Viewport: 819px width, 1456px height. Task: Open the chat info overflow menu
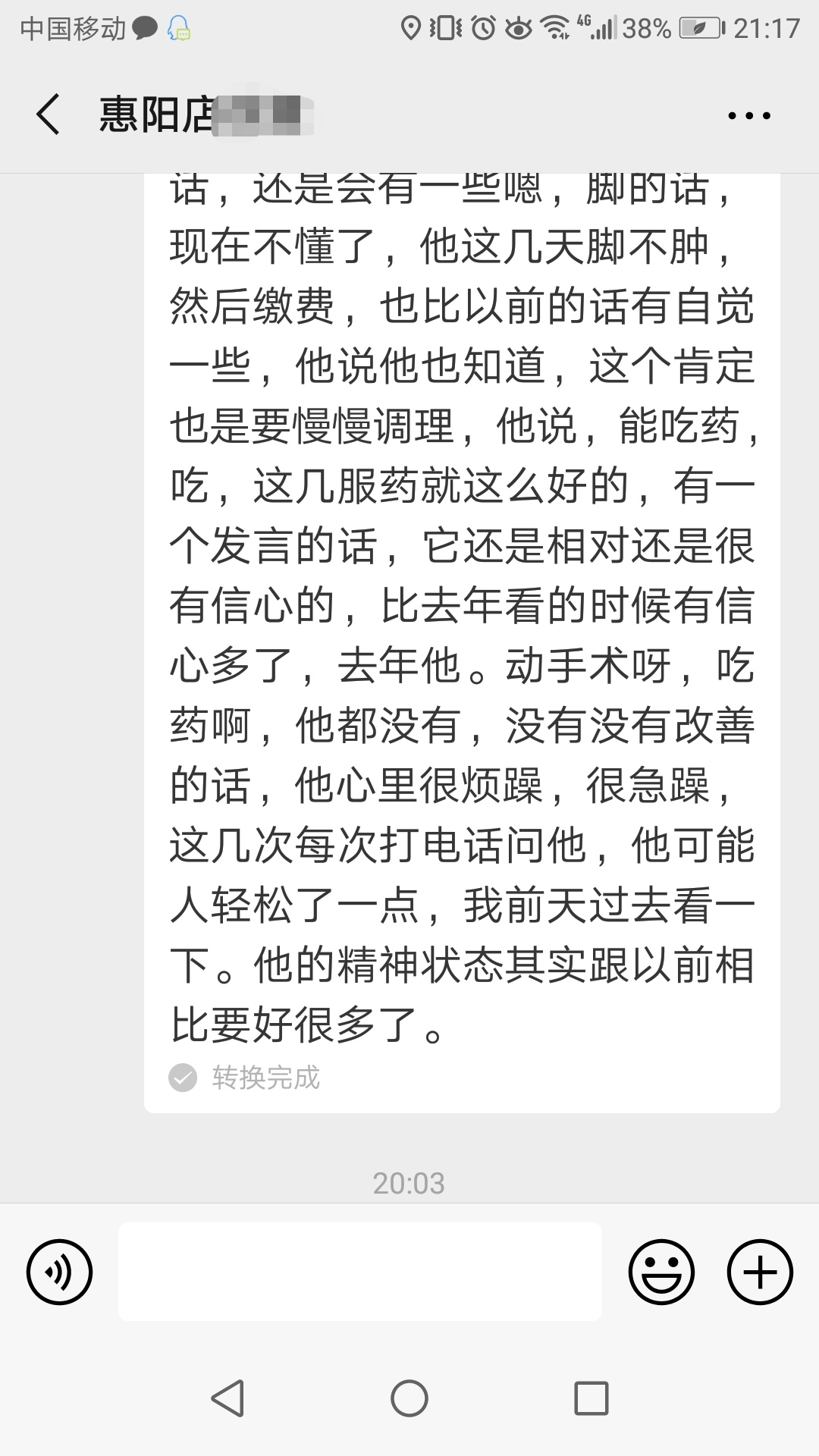[x=748, y=116]
